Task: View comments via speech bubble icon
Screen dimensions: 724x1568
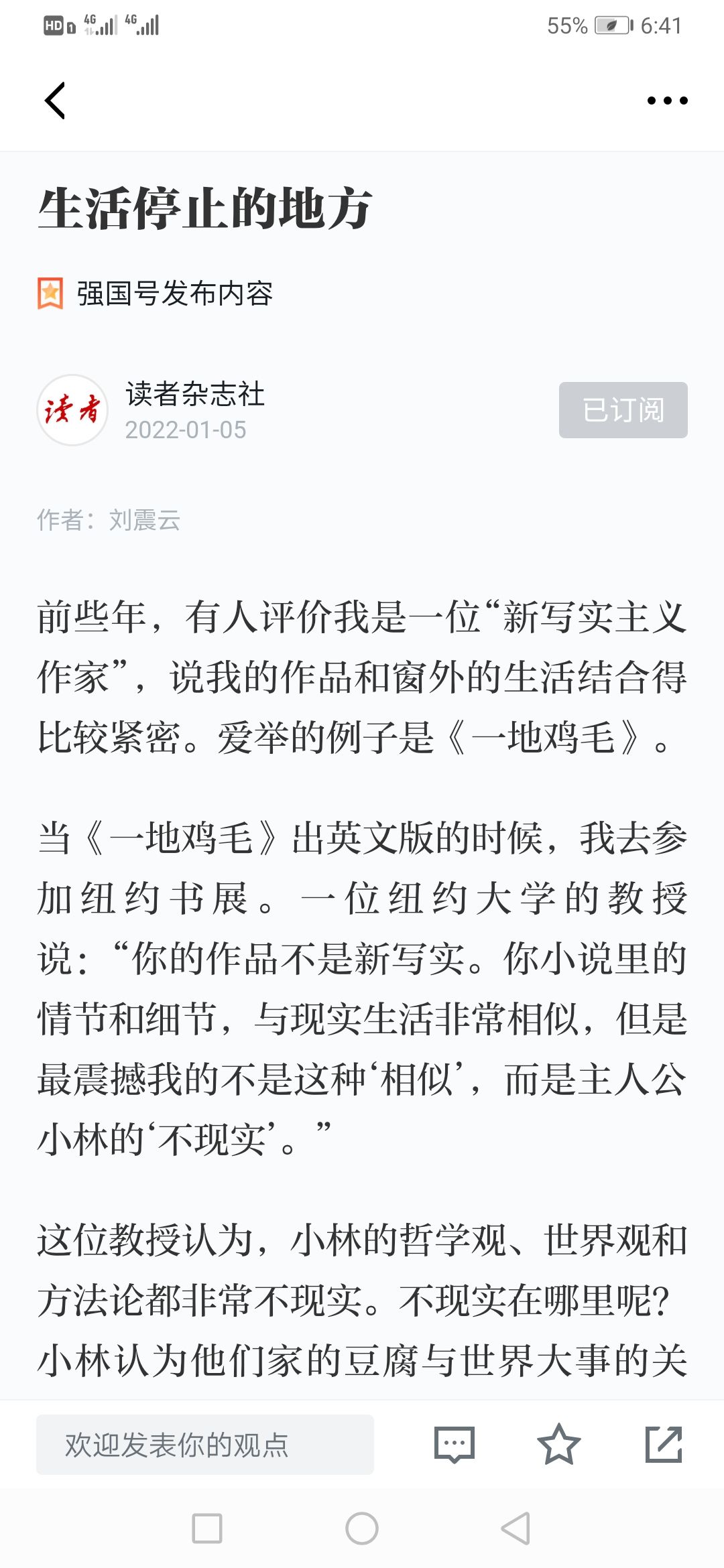Action: click(x=455, y=1445)
